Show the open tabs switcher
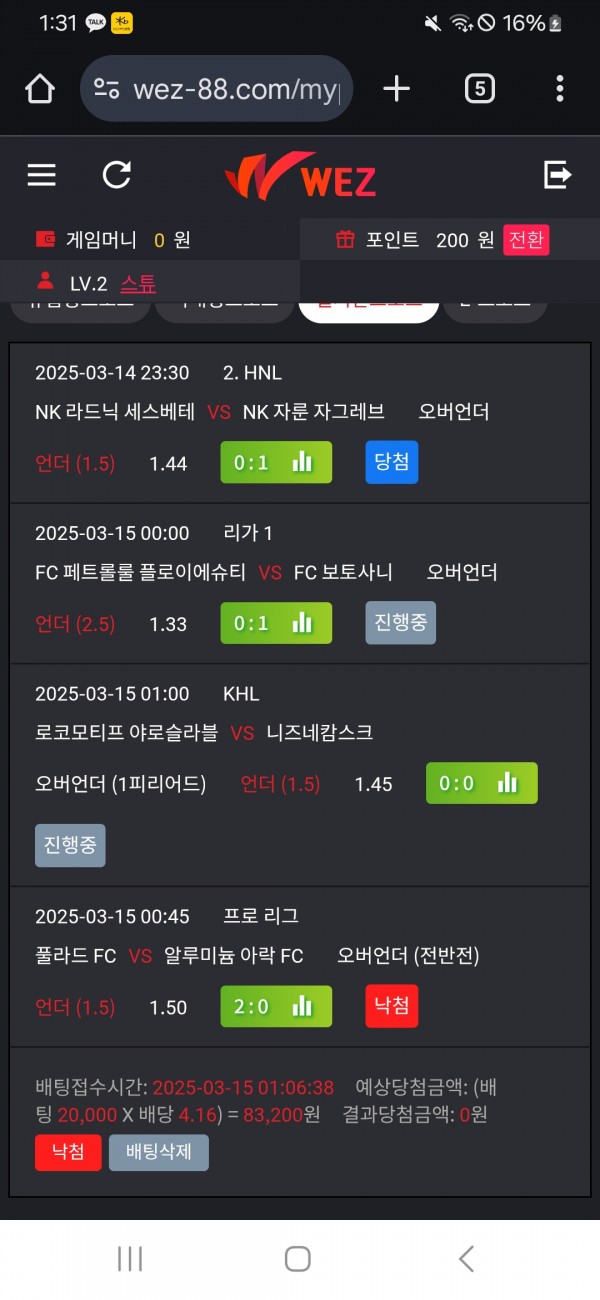 [x=480, y=89]
